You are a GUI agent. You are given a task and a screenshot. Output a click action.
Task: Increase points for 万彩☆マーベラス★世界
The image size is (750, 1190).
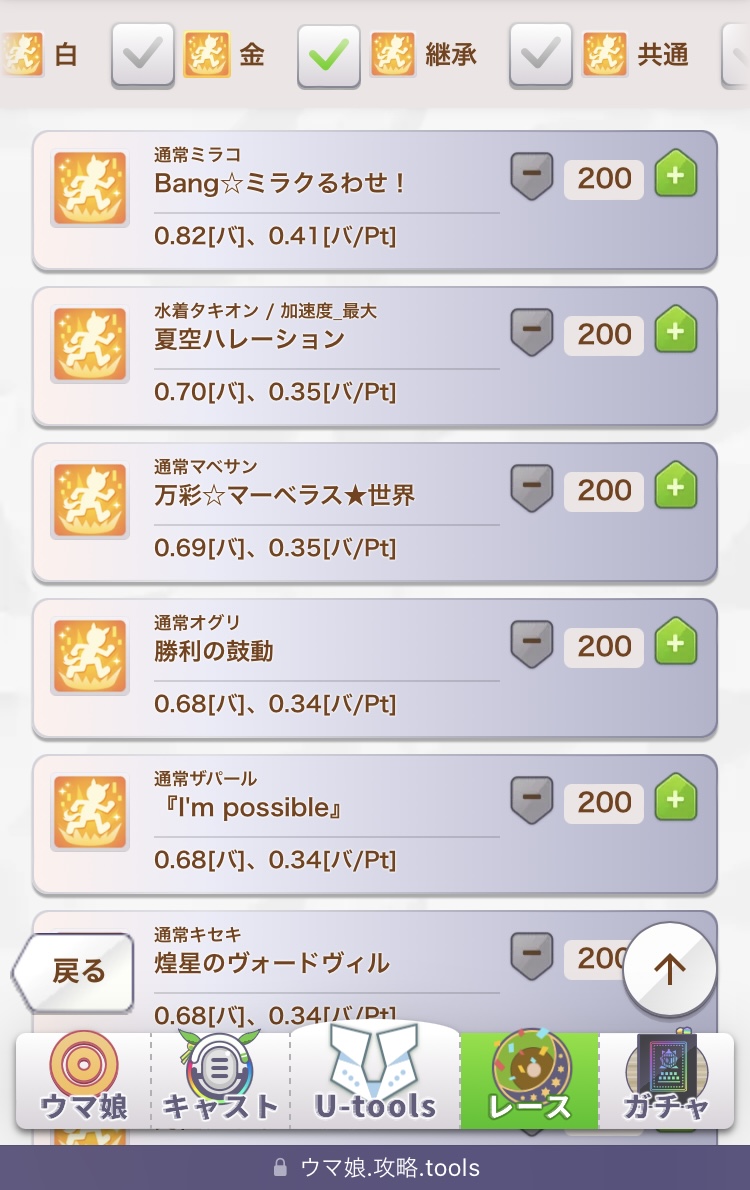[676, 490]
